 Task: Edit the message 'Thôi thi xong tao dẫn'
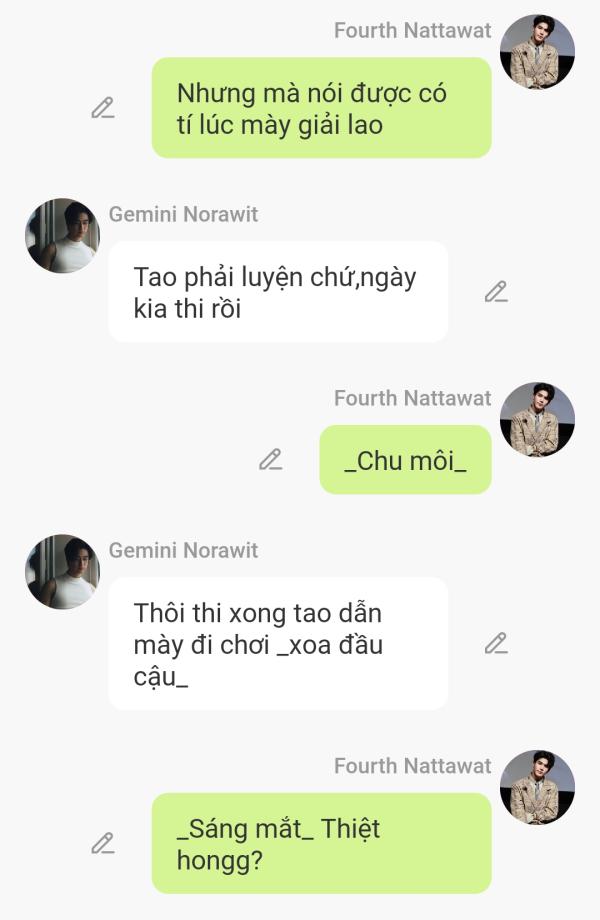496,643
